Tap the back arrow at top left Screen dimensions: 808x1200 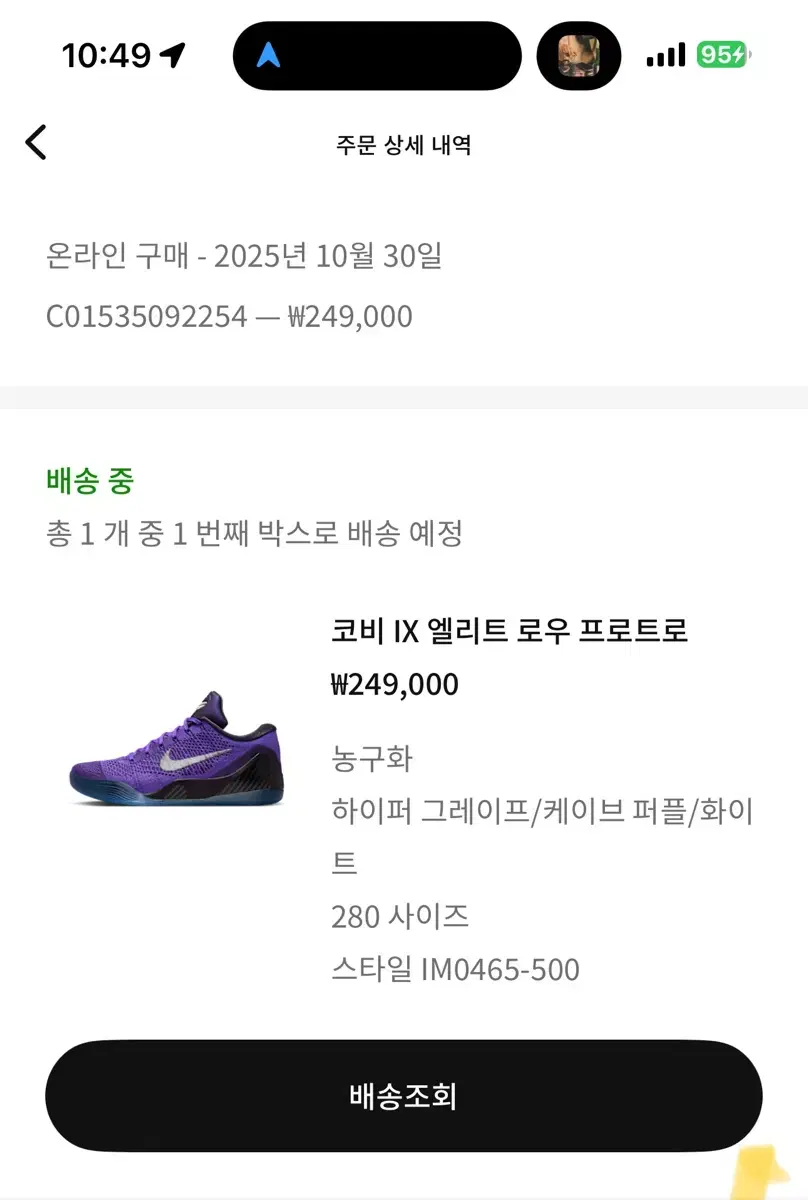pos(36,142)
